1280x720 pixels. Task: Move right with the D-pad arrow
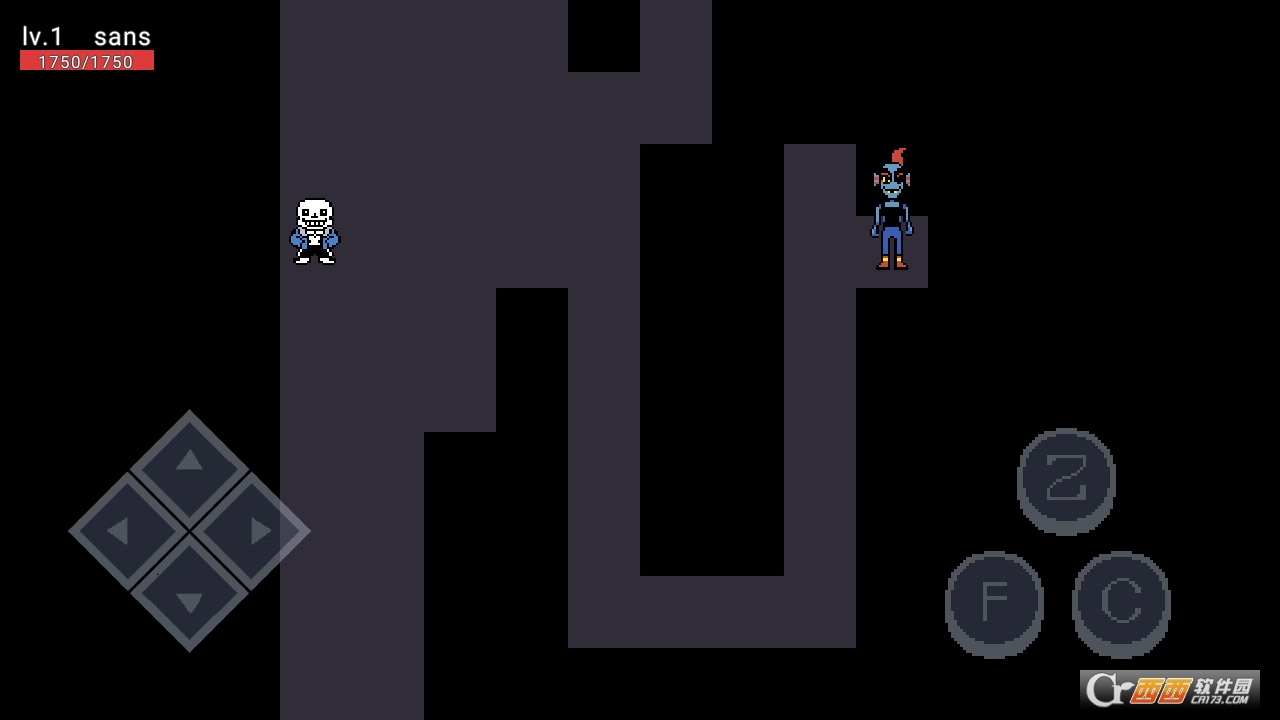coord(254,531)
